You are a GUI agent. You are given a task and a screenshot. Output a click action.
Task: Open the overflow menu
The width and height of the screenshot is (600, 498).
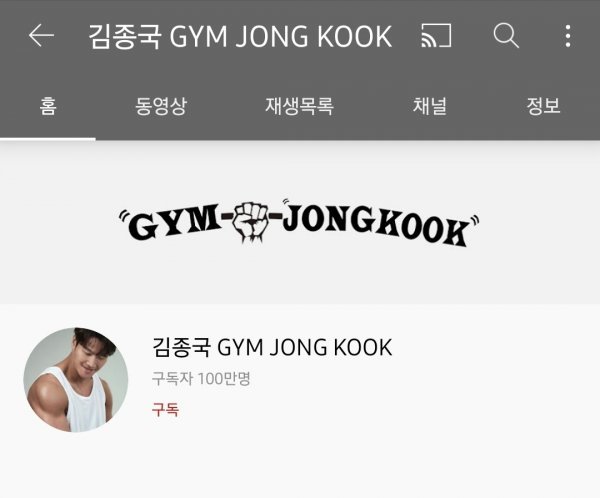point(567,37)
